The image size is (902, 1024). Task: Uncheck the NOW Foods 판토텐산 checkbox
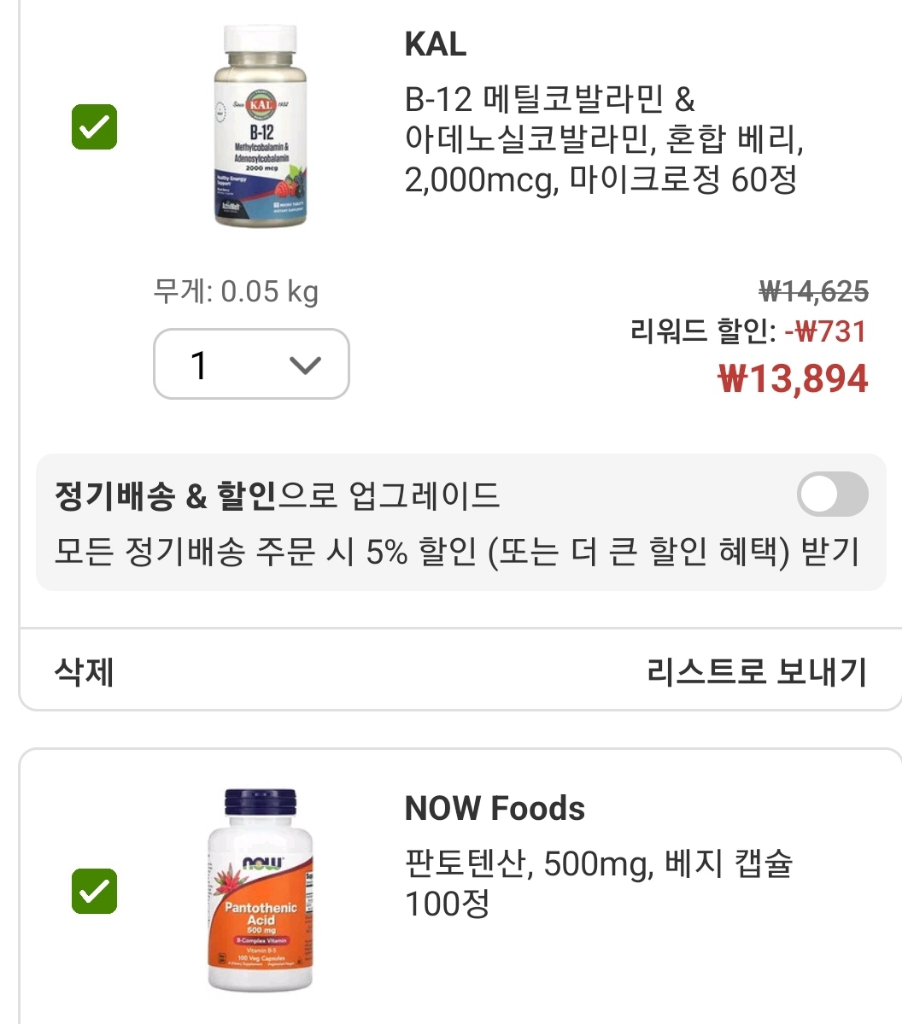point(95,891)
